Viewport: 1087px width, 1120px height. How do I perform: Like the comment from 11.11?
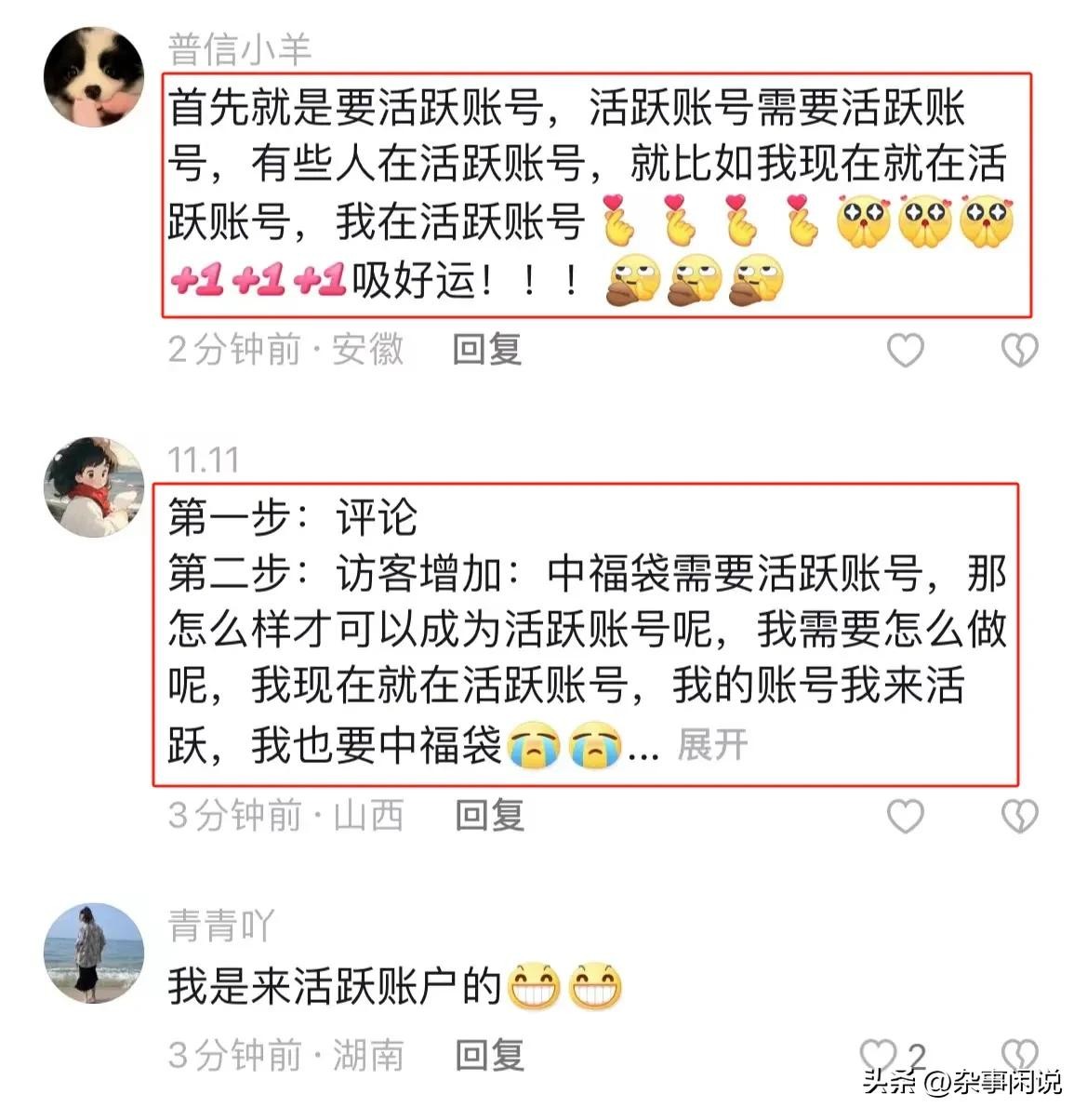click(905, 816)
